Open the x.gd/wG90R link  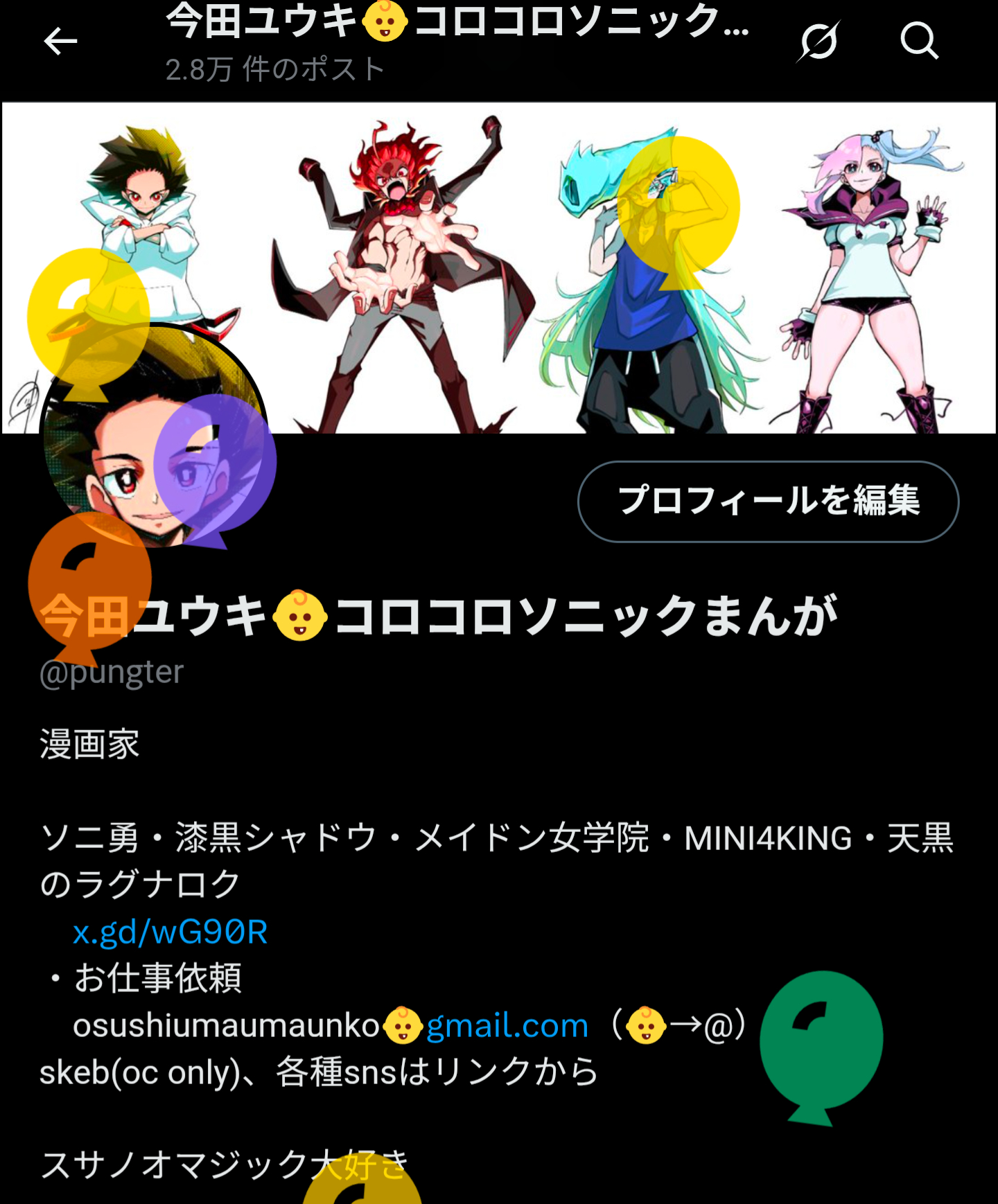tap(170, 932)
